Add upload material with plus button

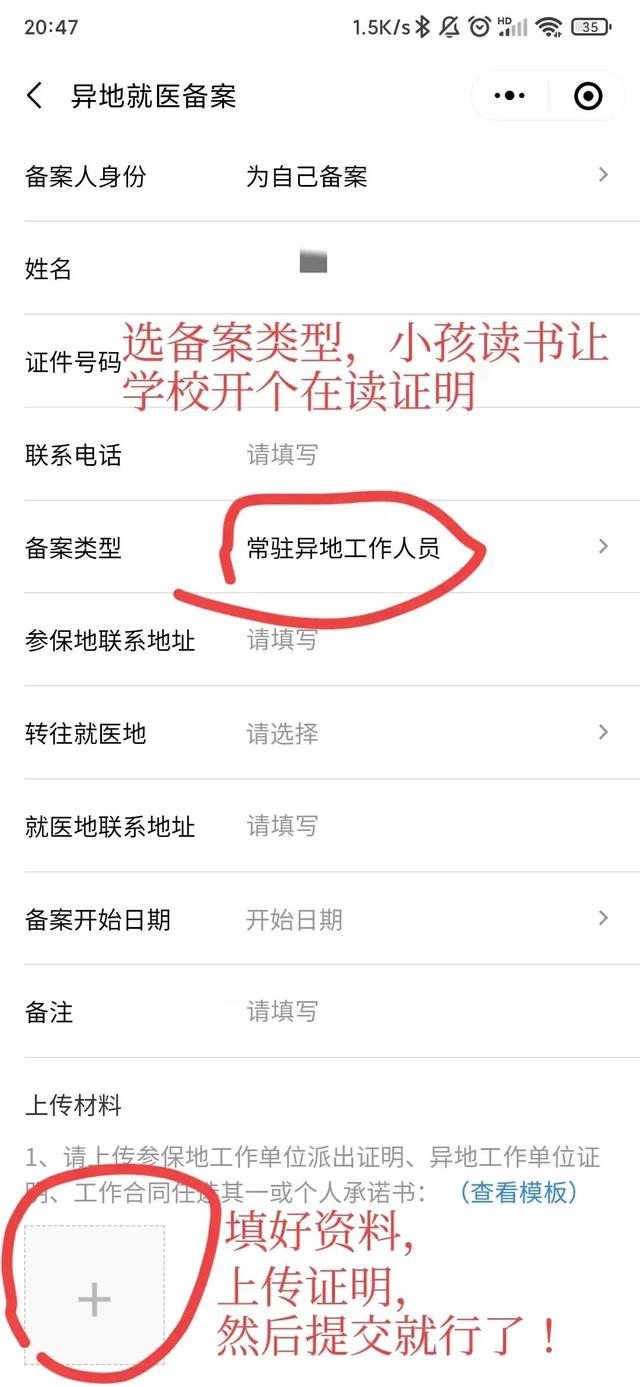94,1298
